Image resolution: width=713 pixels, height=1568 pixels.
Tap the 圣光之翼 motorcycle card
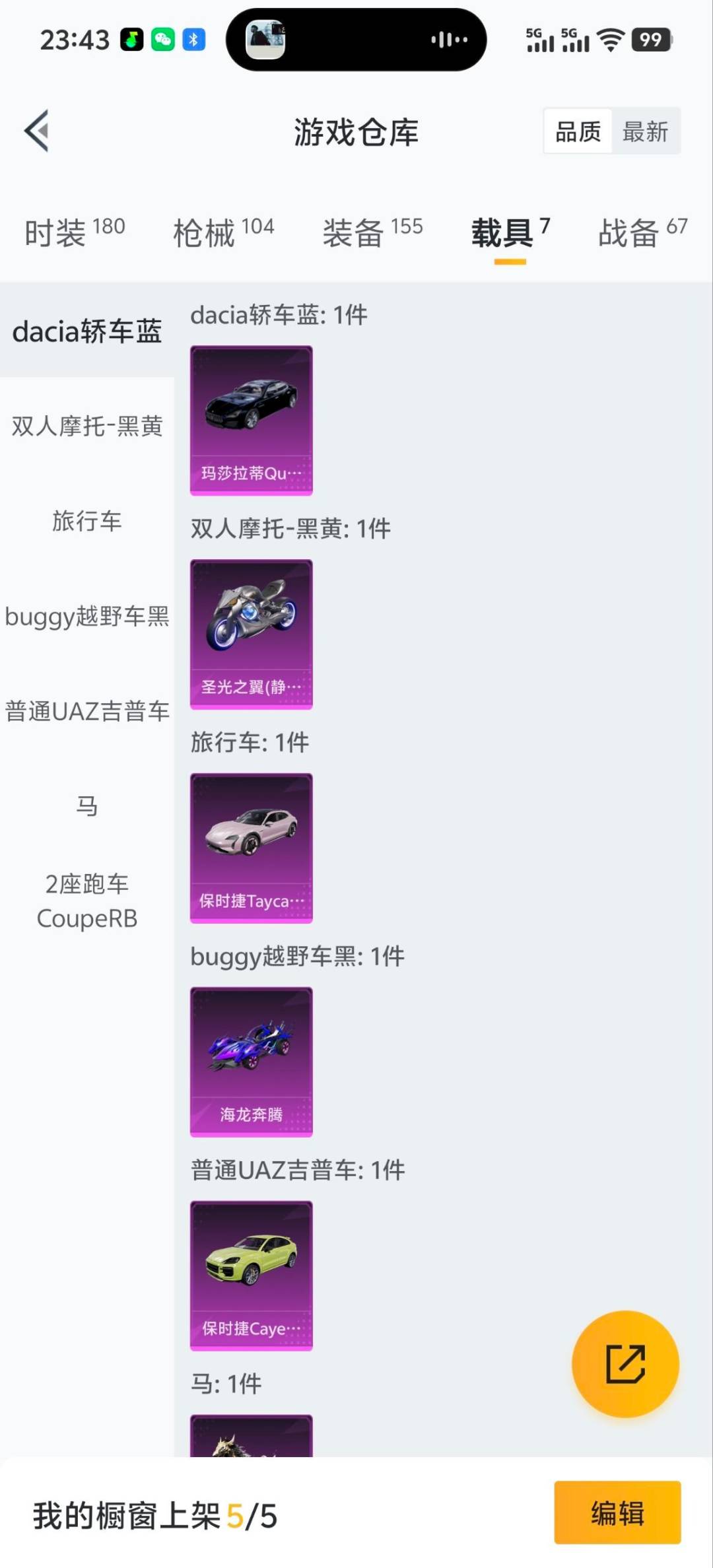(251, 632)
